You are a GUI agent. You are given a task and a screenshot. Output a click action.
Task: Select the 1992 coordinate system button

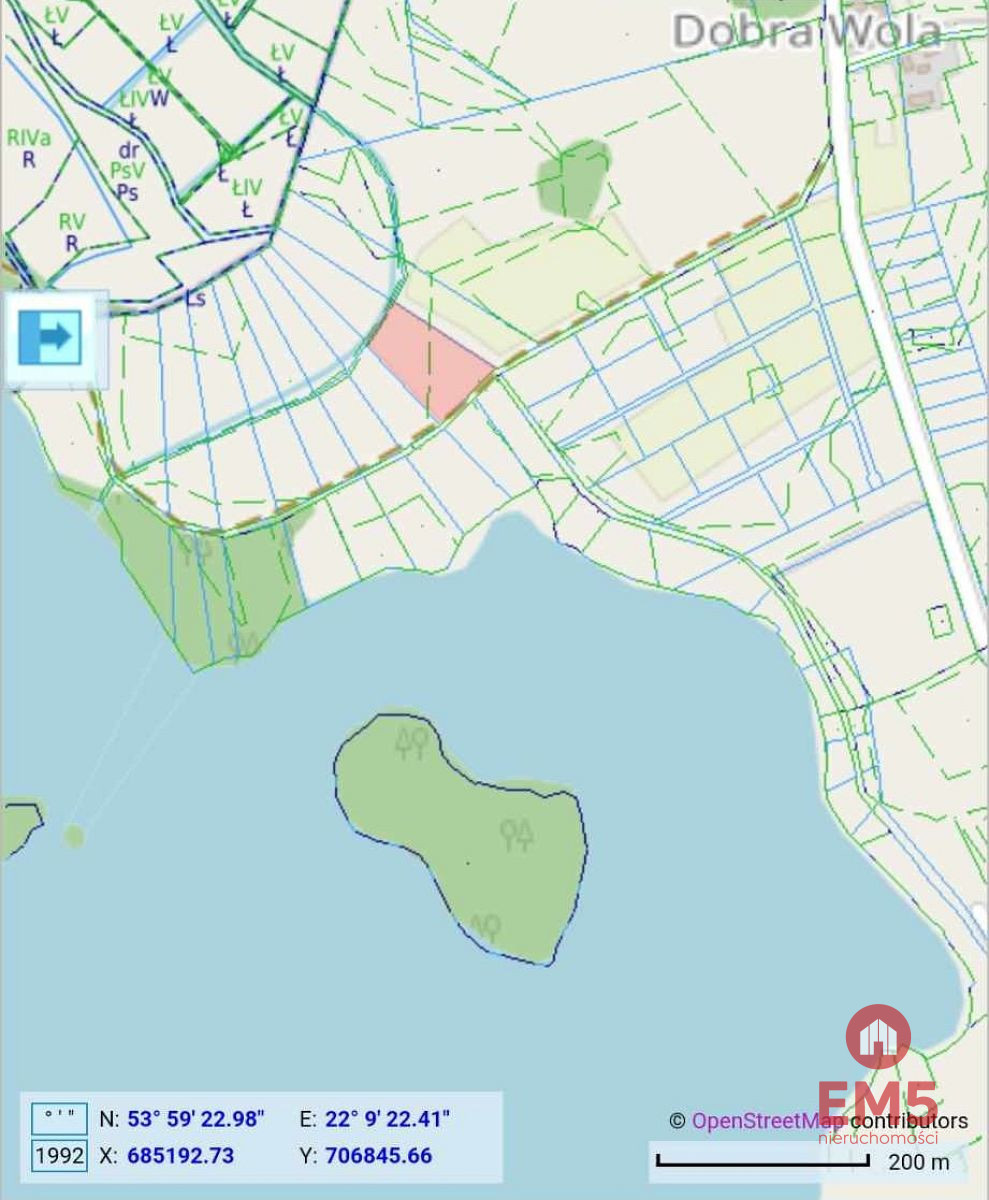[x=59, y=1156]
